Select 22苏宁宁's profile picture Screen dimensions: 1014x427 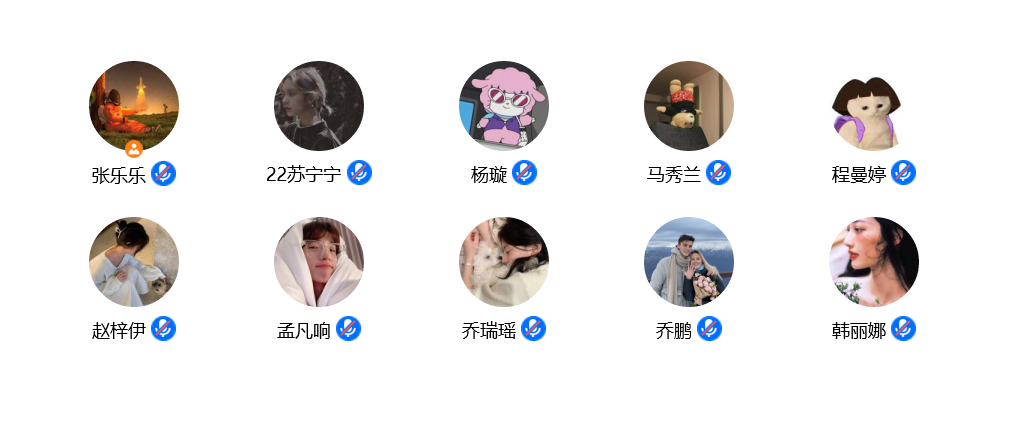[319, 106]
